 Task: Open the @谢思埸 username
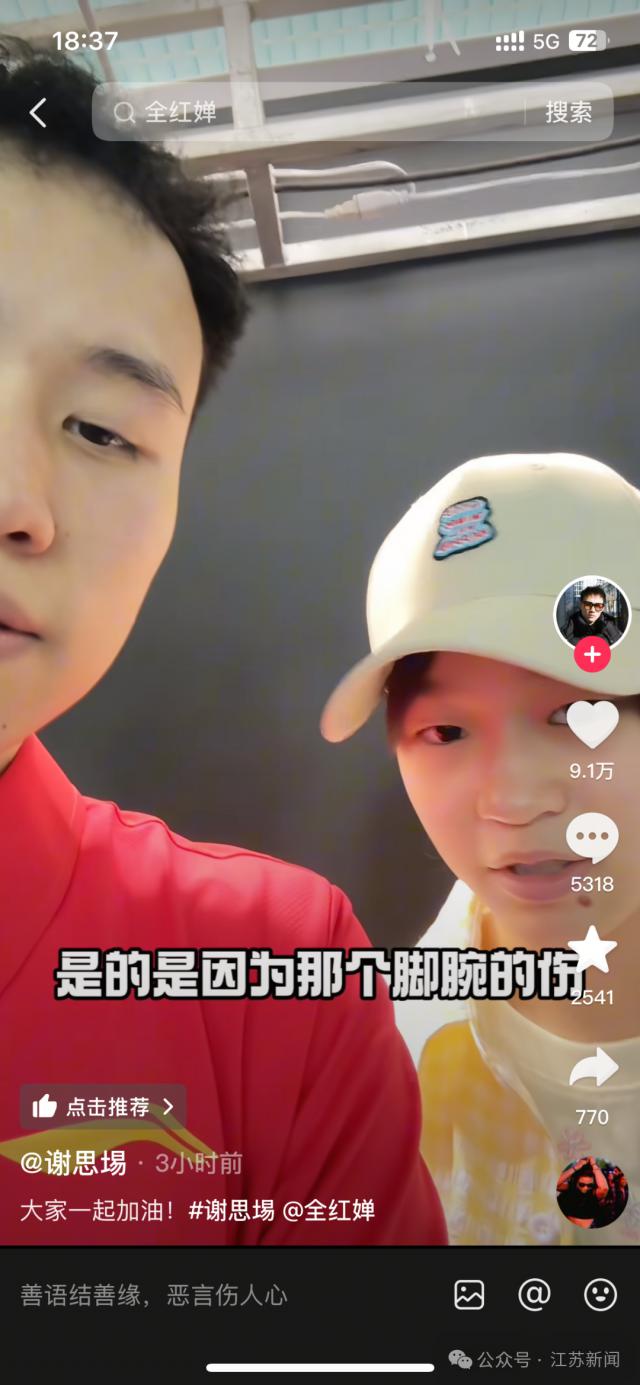coord(74,1163)
